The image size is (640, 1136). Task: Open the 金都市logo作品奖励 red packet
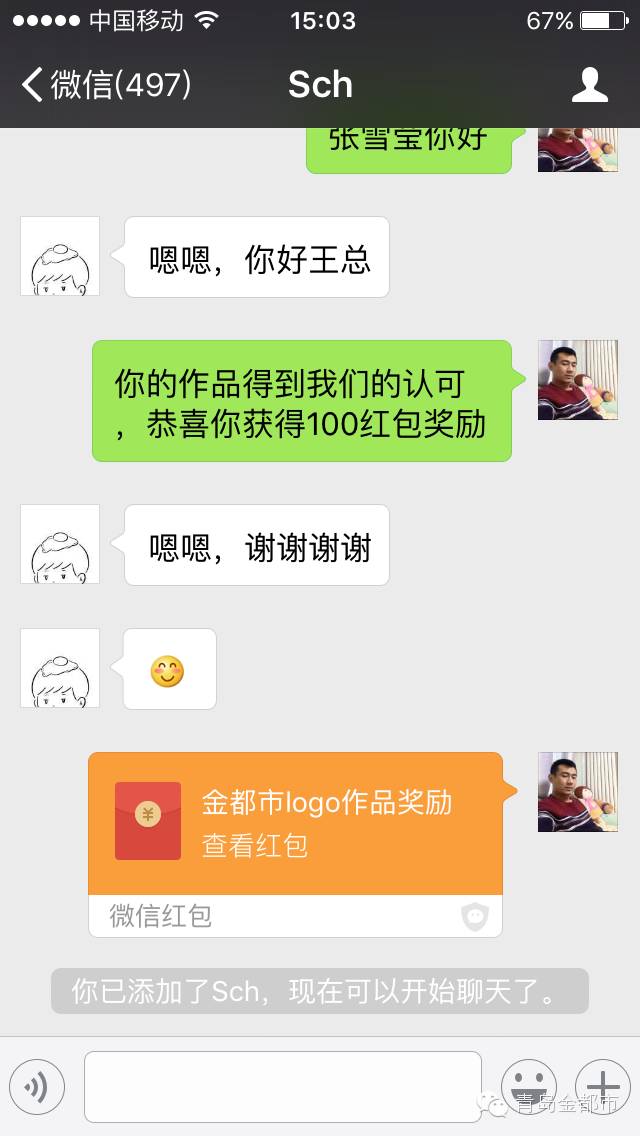coord(296,844)
